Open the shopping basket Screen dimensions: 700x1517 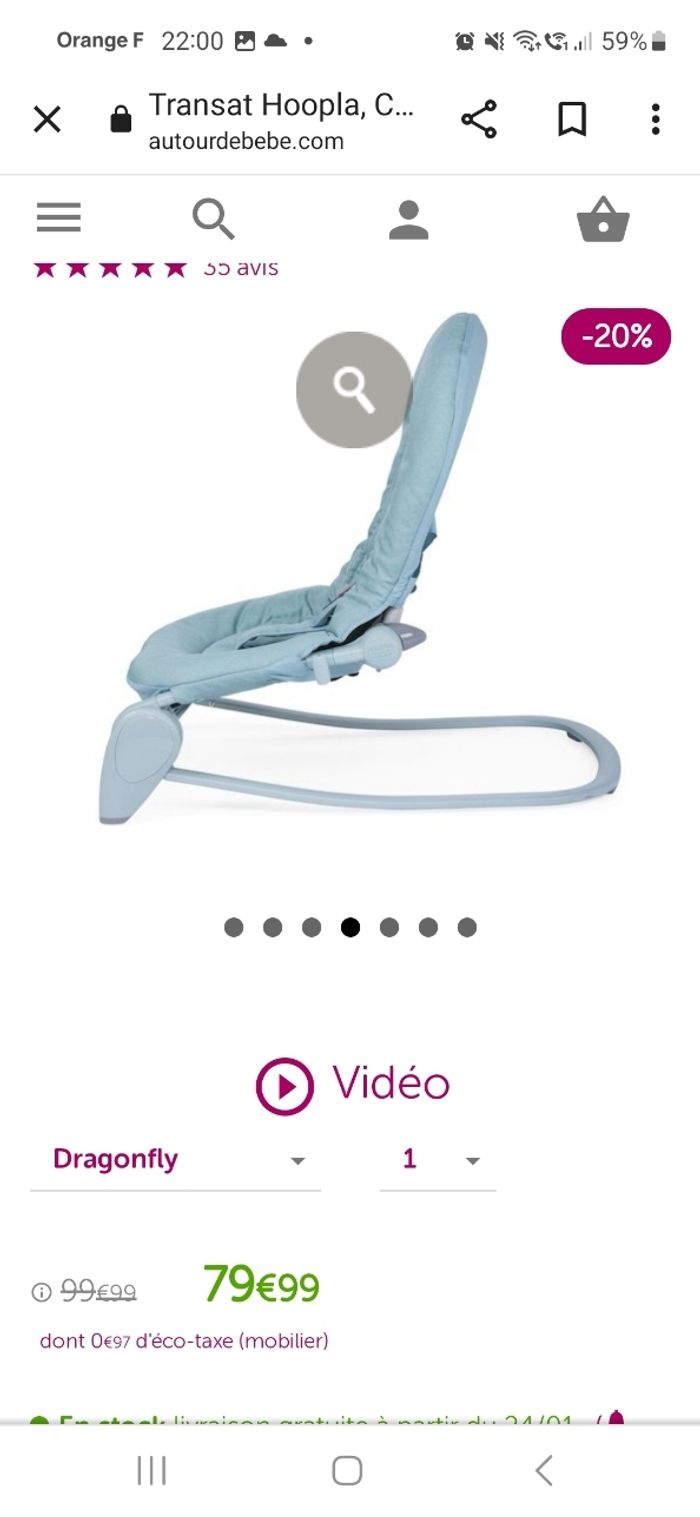click(602, 219)
